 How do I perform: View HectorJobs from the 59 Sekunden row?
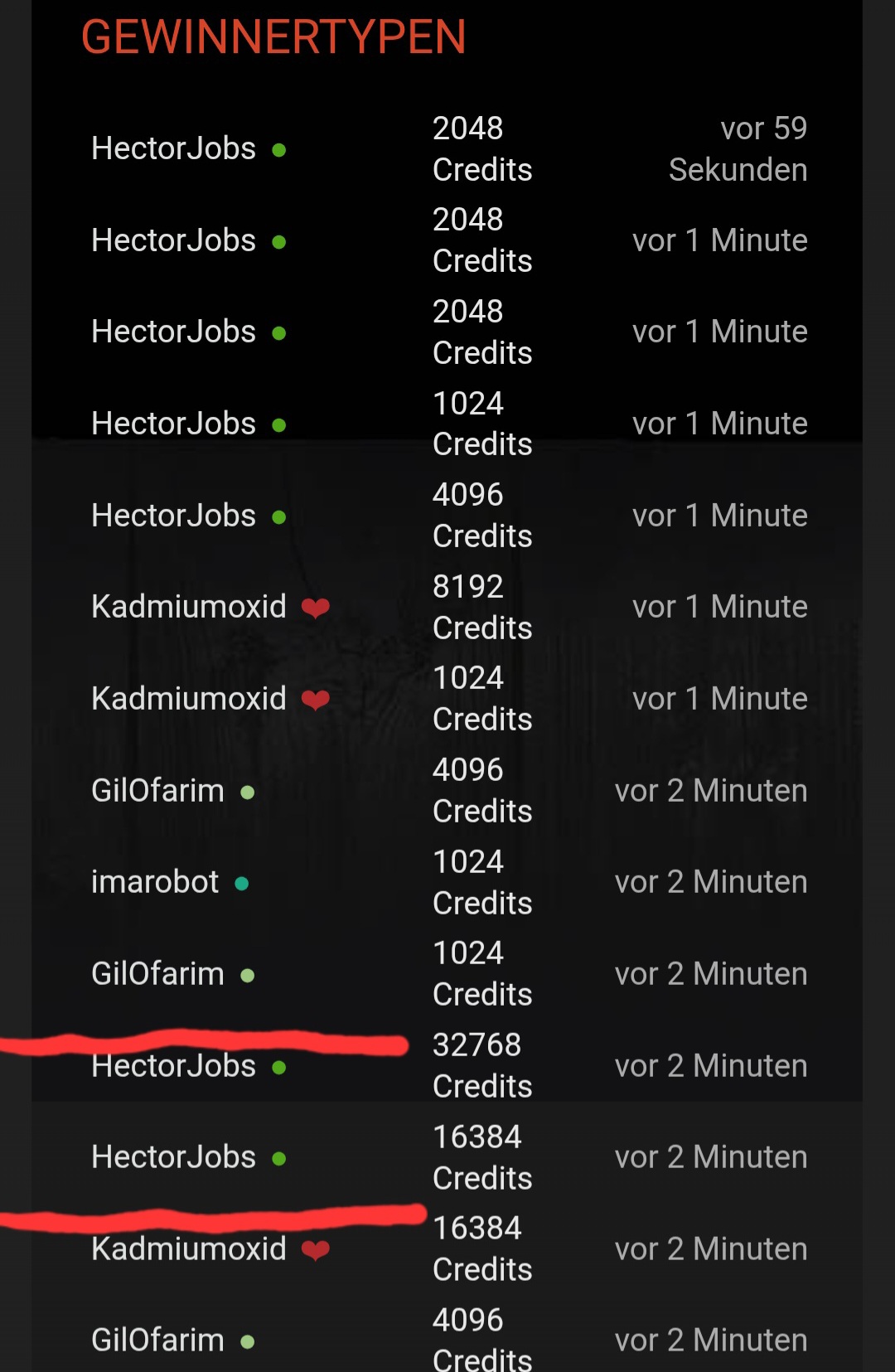coord(173,149)
